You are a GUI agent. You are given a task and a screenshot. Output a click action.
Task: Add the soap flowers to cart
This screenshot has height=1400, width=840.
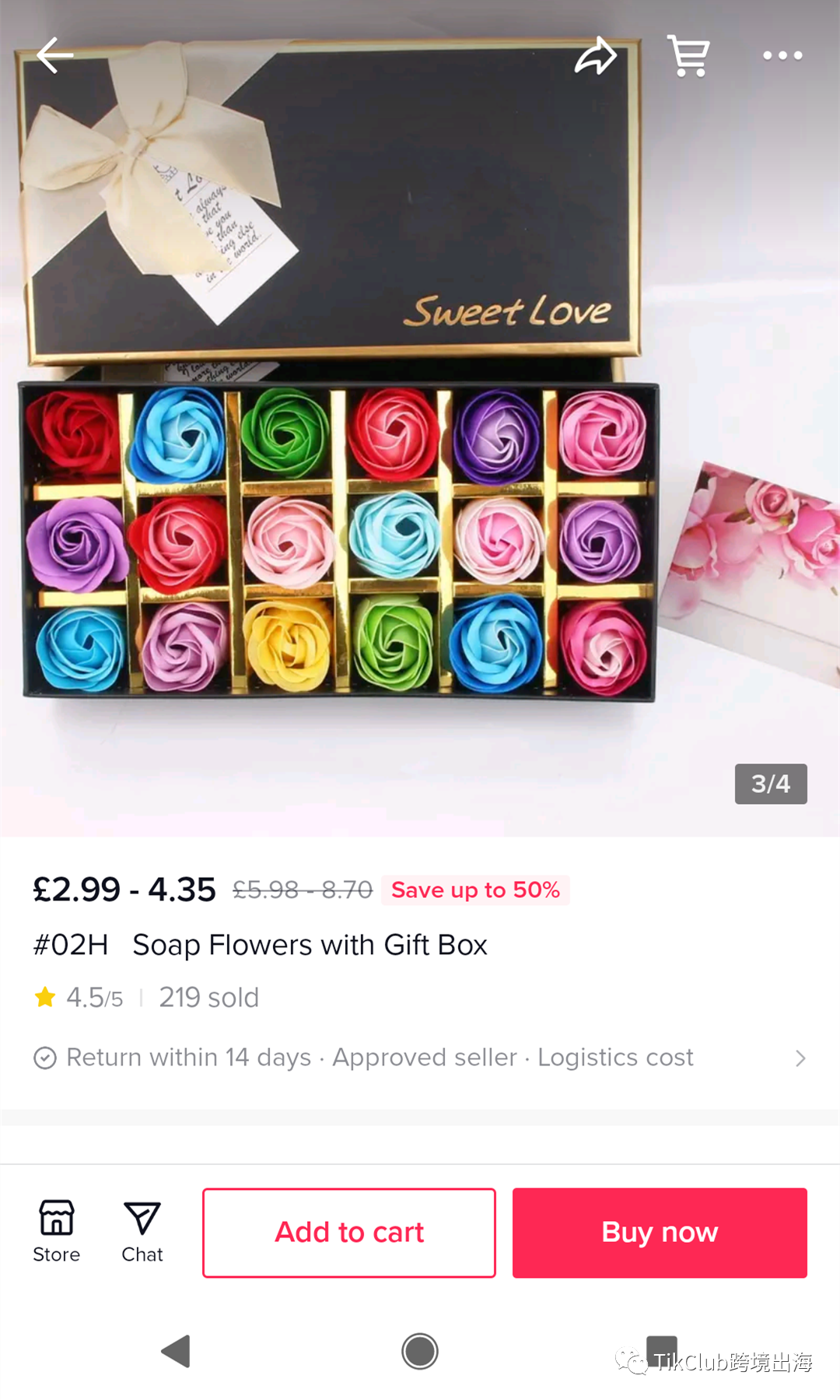348,1232
